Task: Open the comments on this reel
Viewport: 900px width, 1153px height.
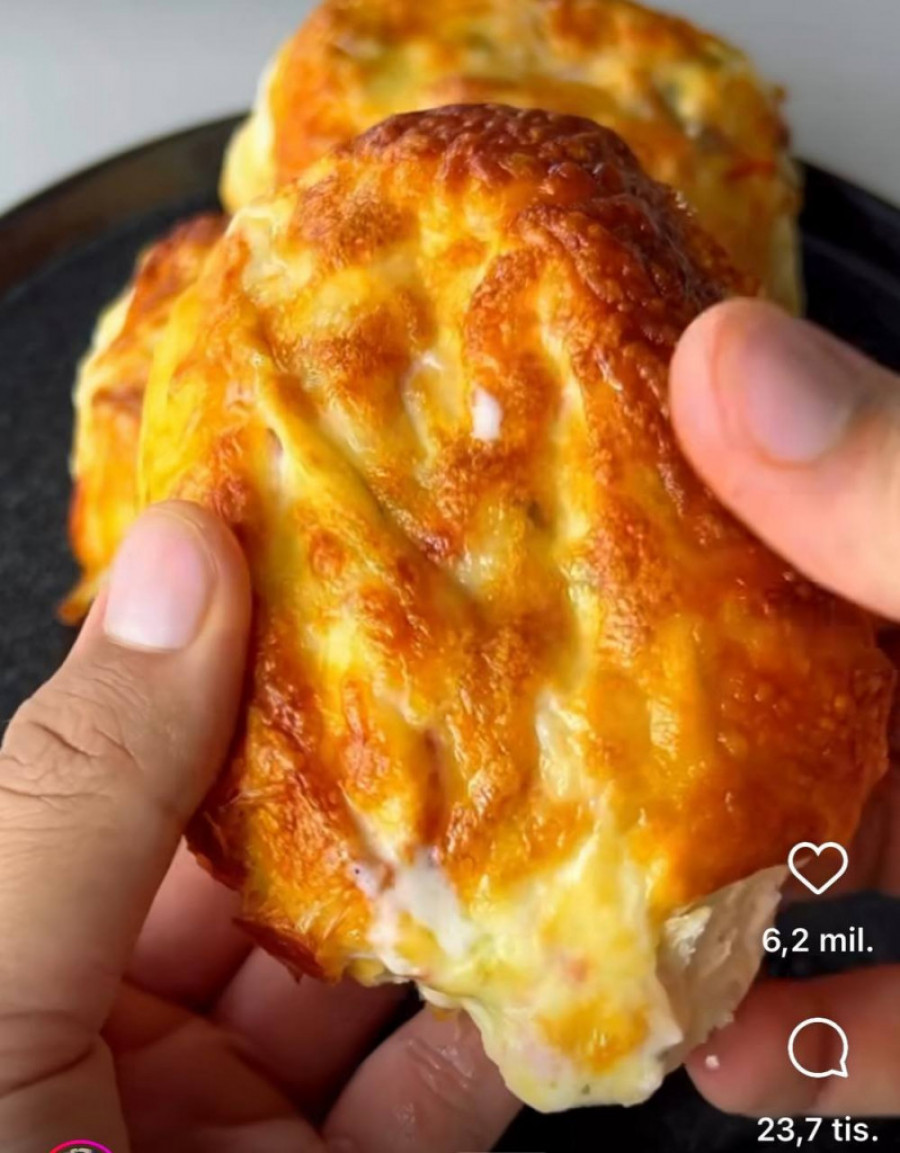Action: coord(817,1048)
